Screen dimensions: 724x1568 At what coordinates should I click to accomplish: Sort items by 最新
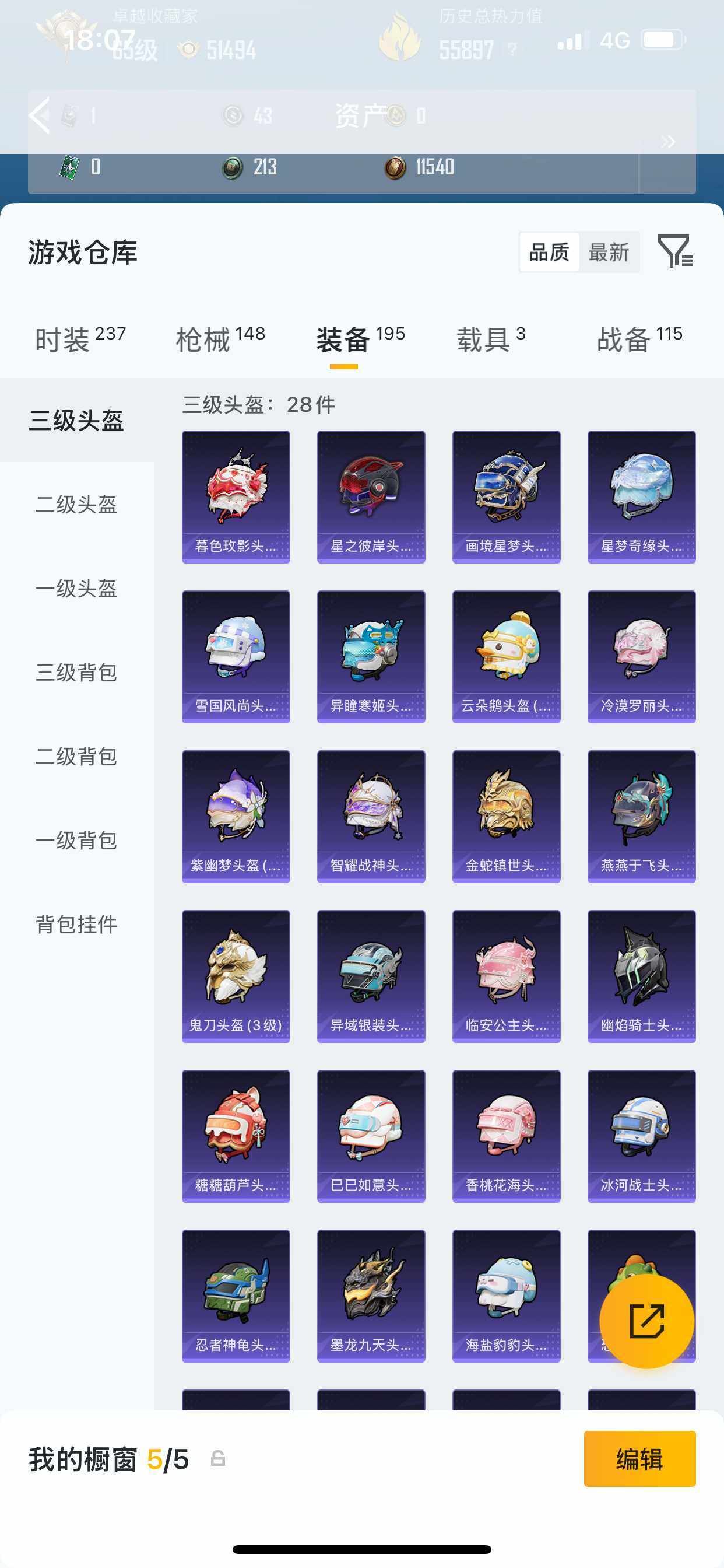pos(609,252)
